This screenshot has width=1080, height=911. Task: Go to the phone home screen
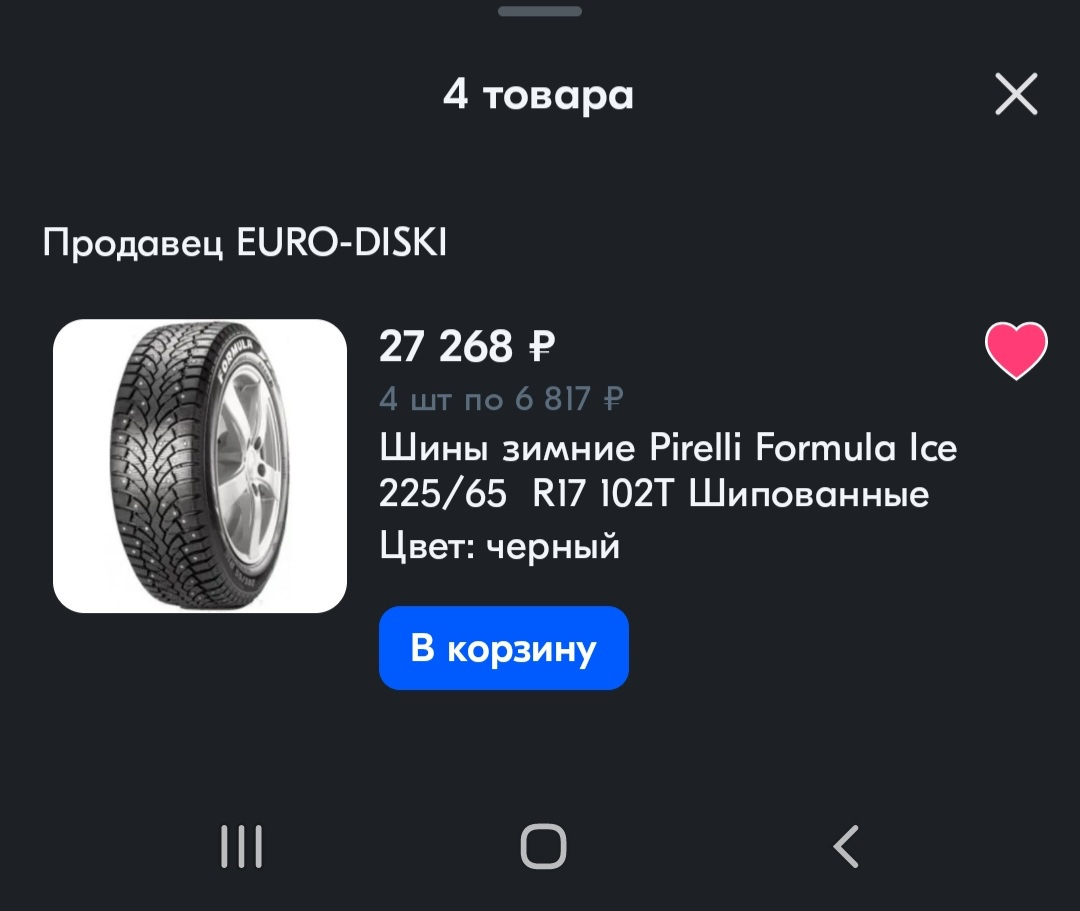tap(543, 846)
